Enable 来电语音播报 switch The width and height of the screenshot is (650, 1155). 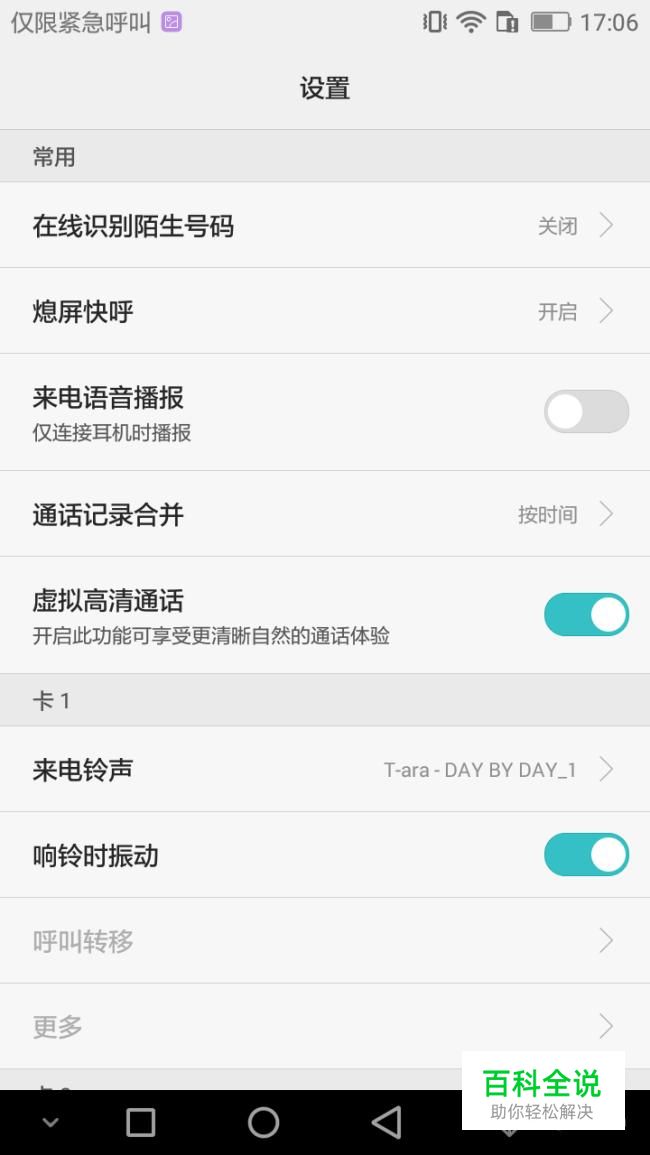tap(586, 412)
